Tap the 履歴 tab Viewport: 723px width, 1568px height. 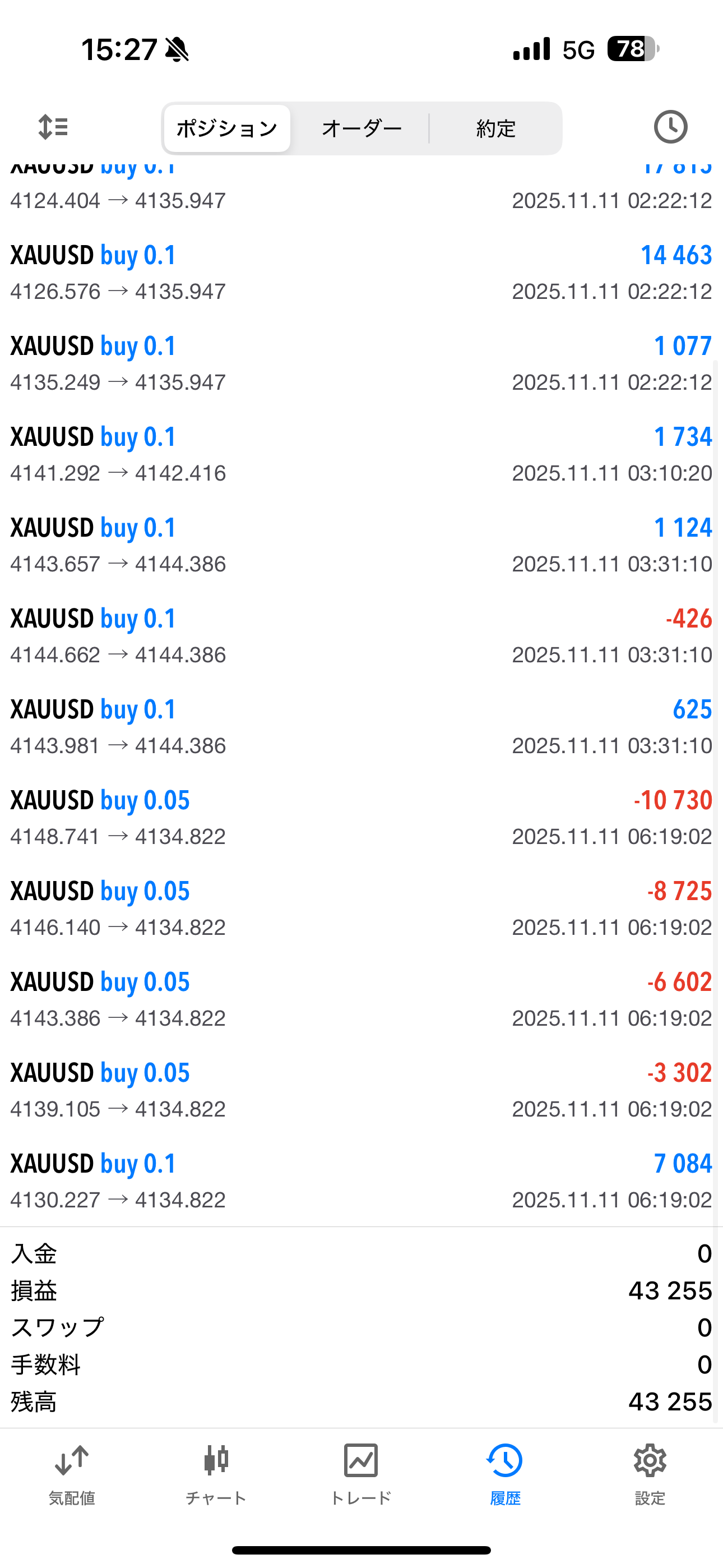point(505,1474)
